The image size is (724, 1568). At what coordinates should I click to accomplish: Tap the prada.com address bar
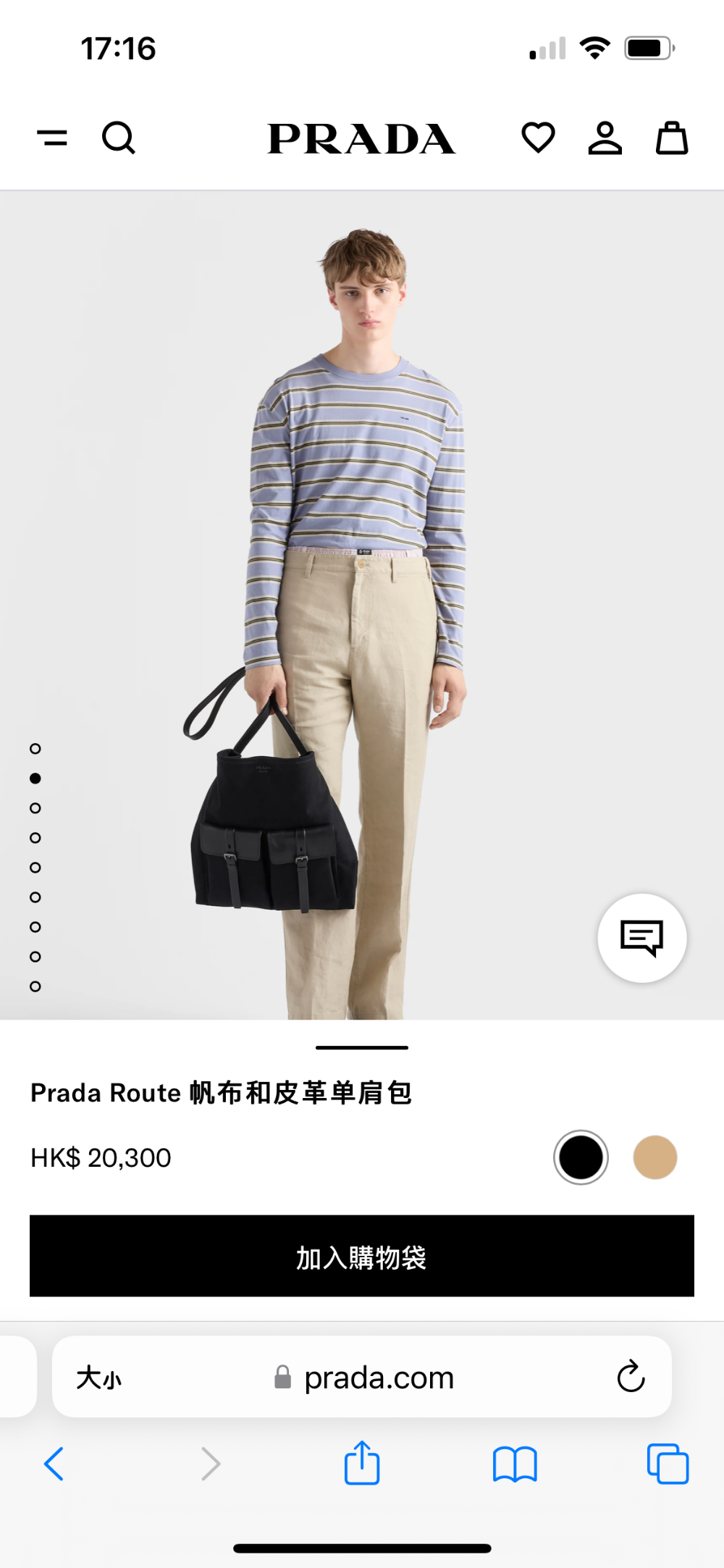pos(362,1377)
